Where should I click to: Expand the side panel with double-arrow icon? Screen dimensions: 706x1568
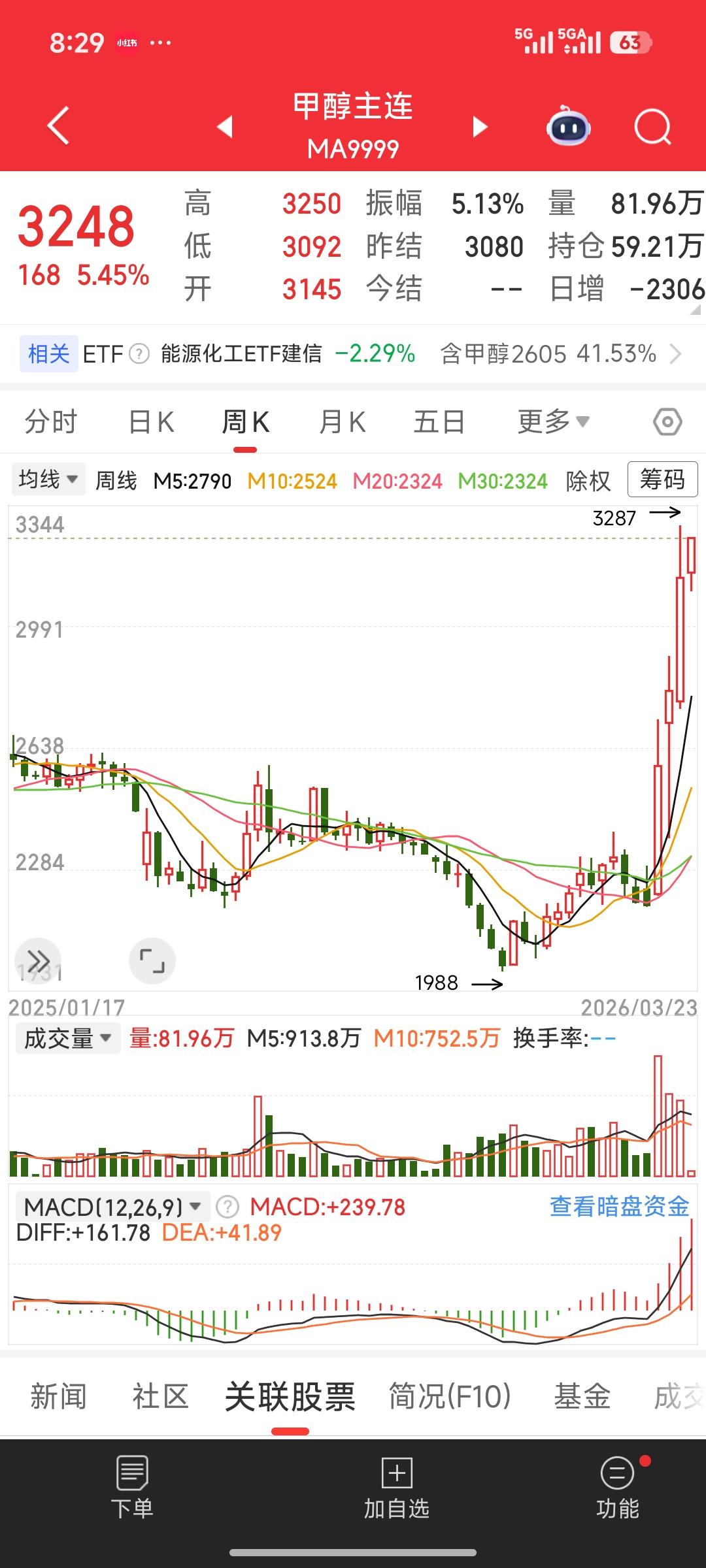coord(39,960)
